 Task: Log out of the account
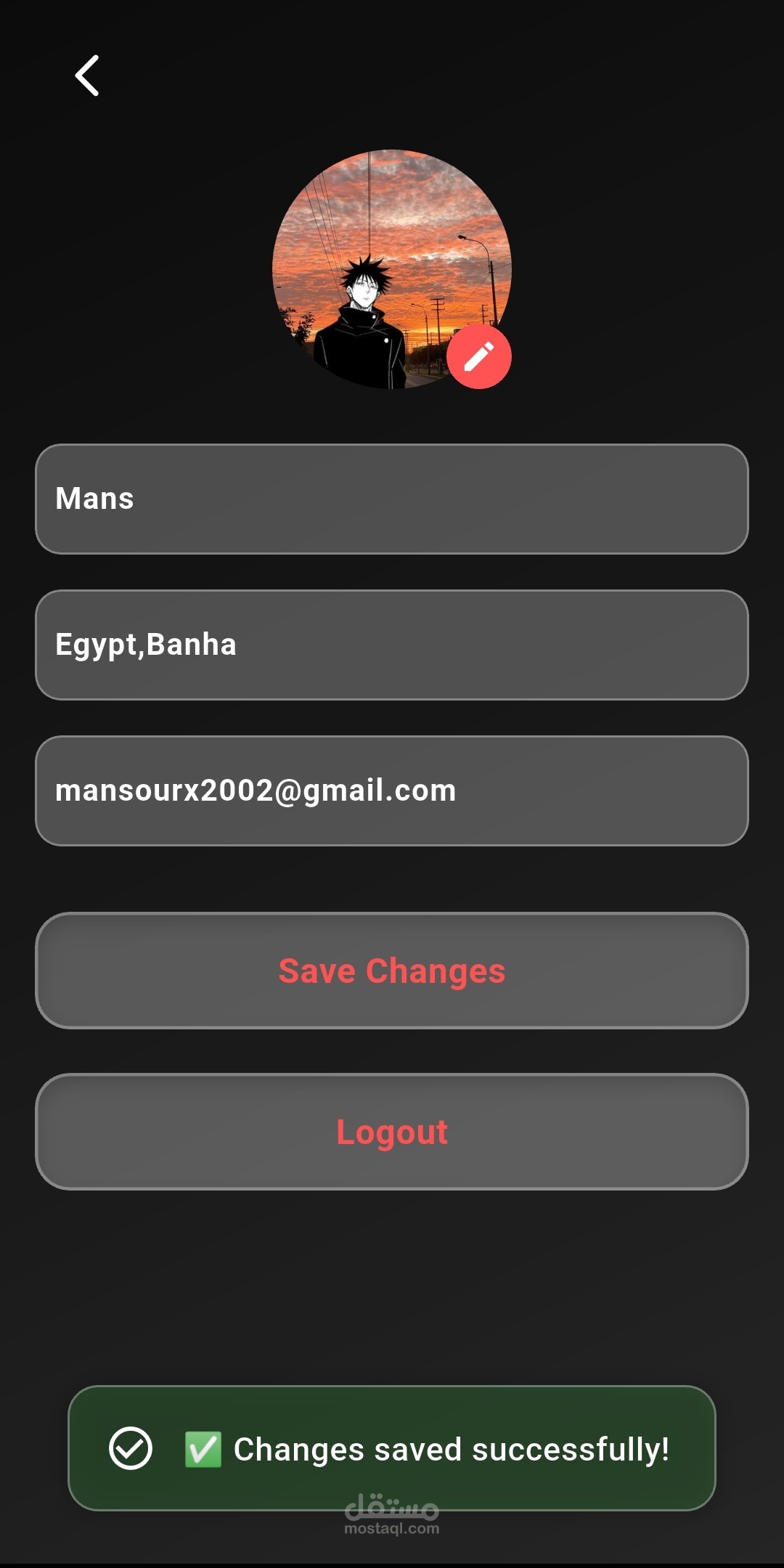(x=392, y=1132)
